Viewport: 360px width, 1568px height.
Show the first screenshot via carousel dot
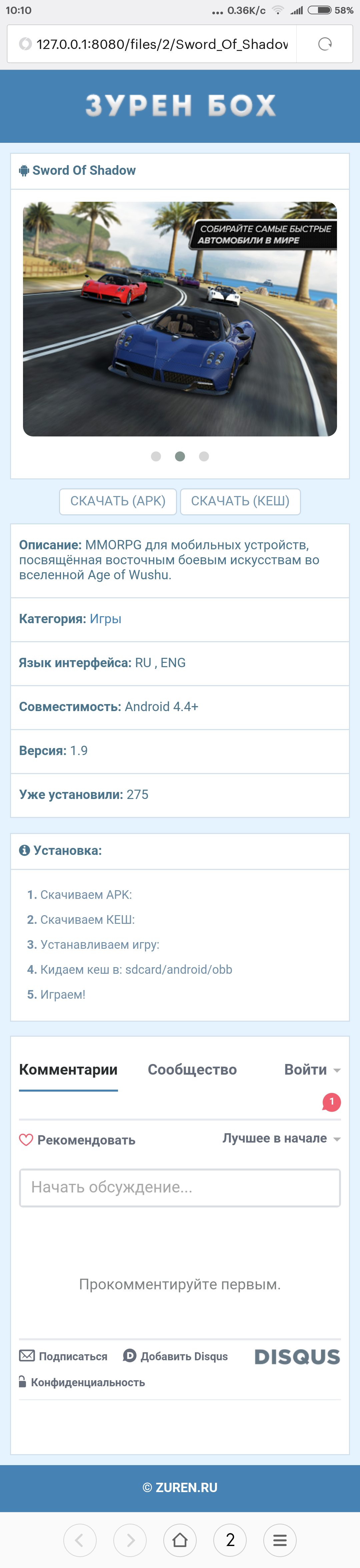point(156,456)
